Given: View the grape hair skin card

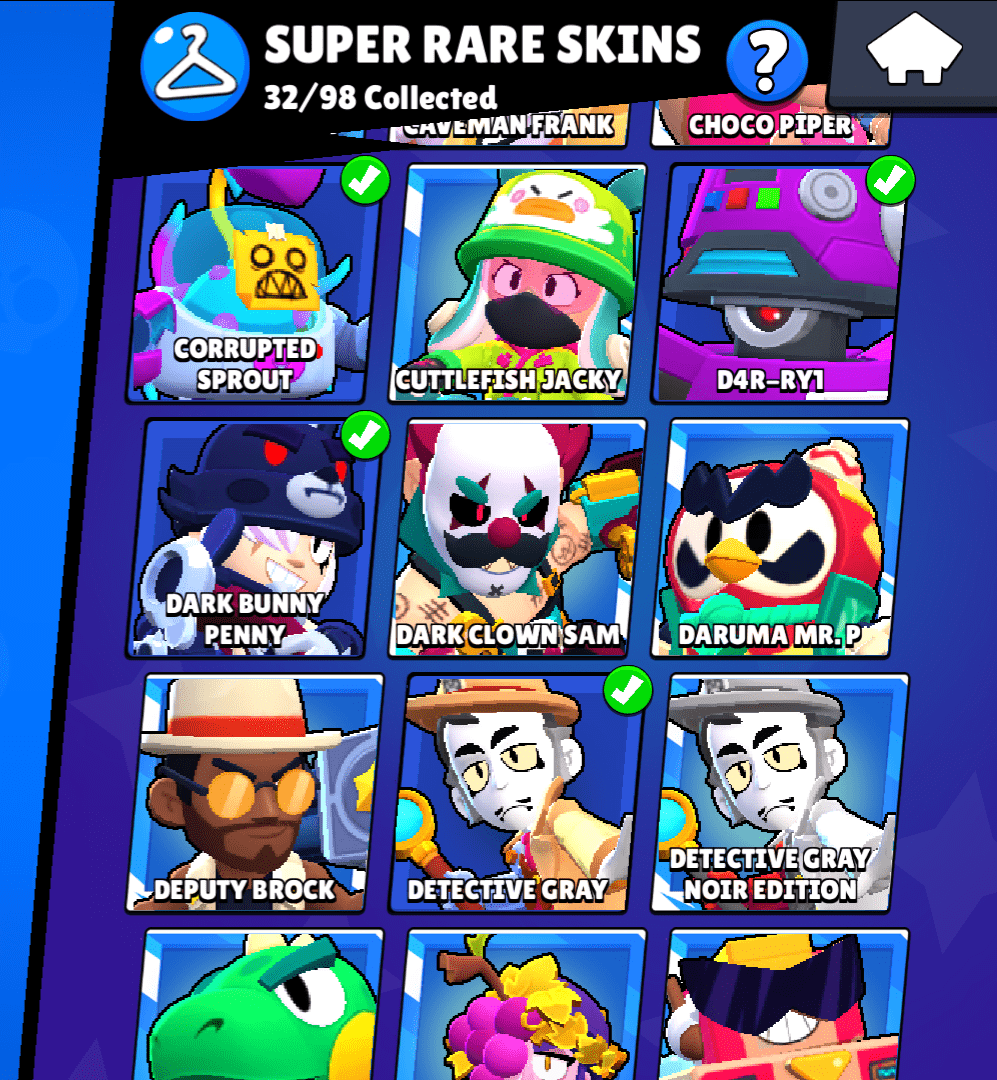Looking at the screenshot, I should [523, 1005].
